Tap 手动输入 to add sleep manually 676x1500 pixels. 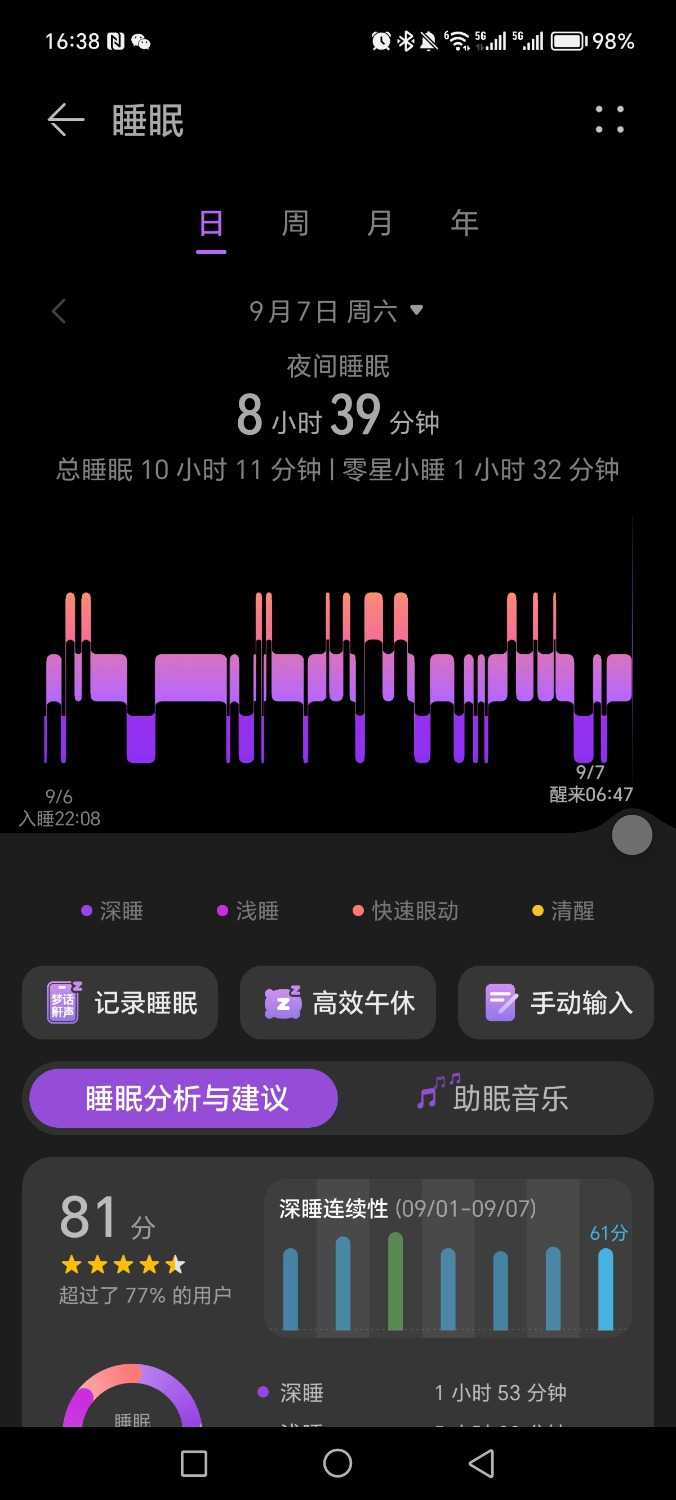[x=556, y=1003]
